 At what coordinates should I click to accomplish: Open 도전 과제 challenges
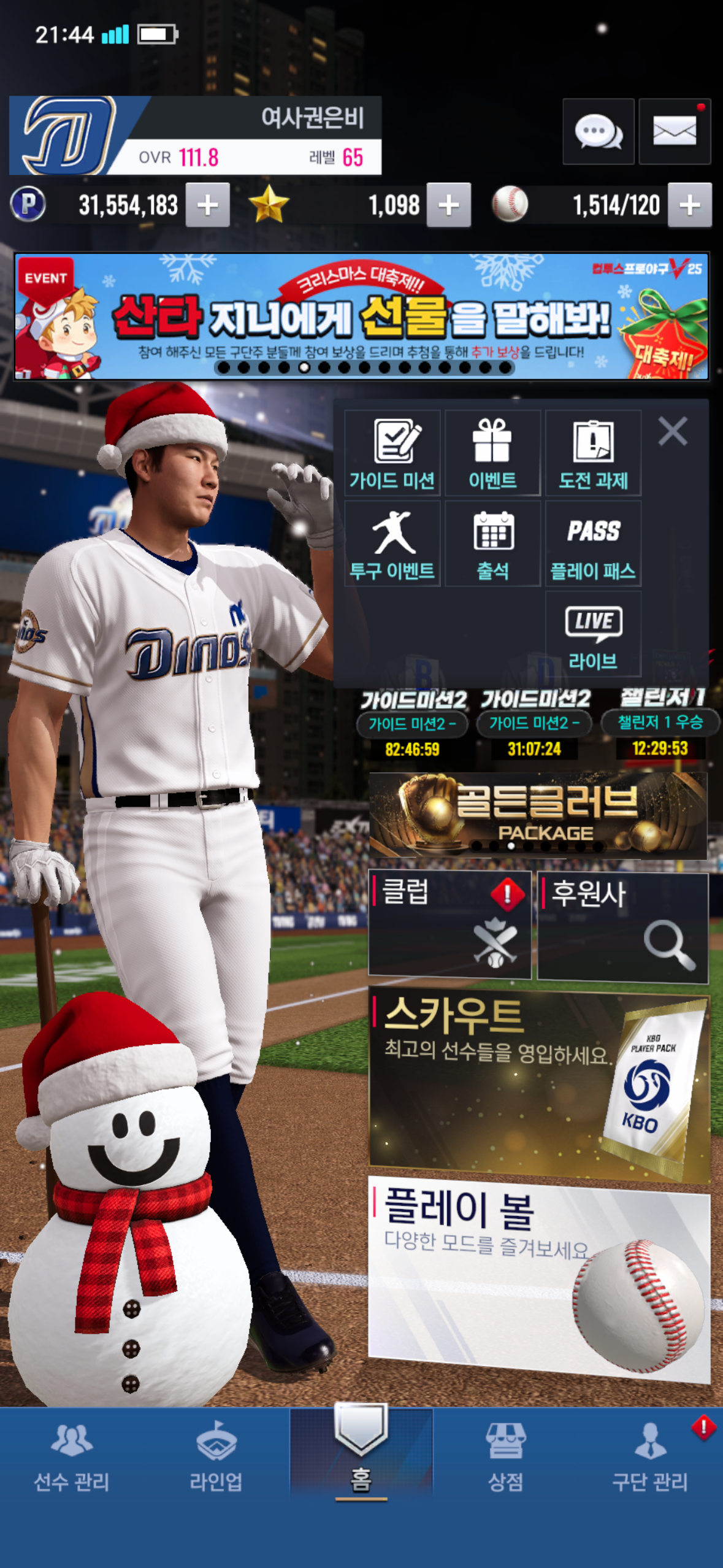pos(593,453)
